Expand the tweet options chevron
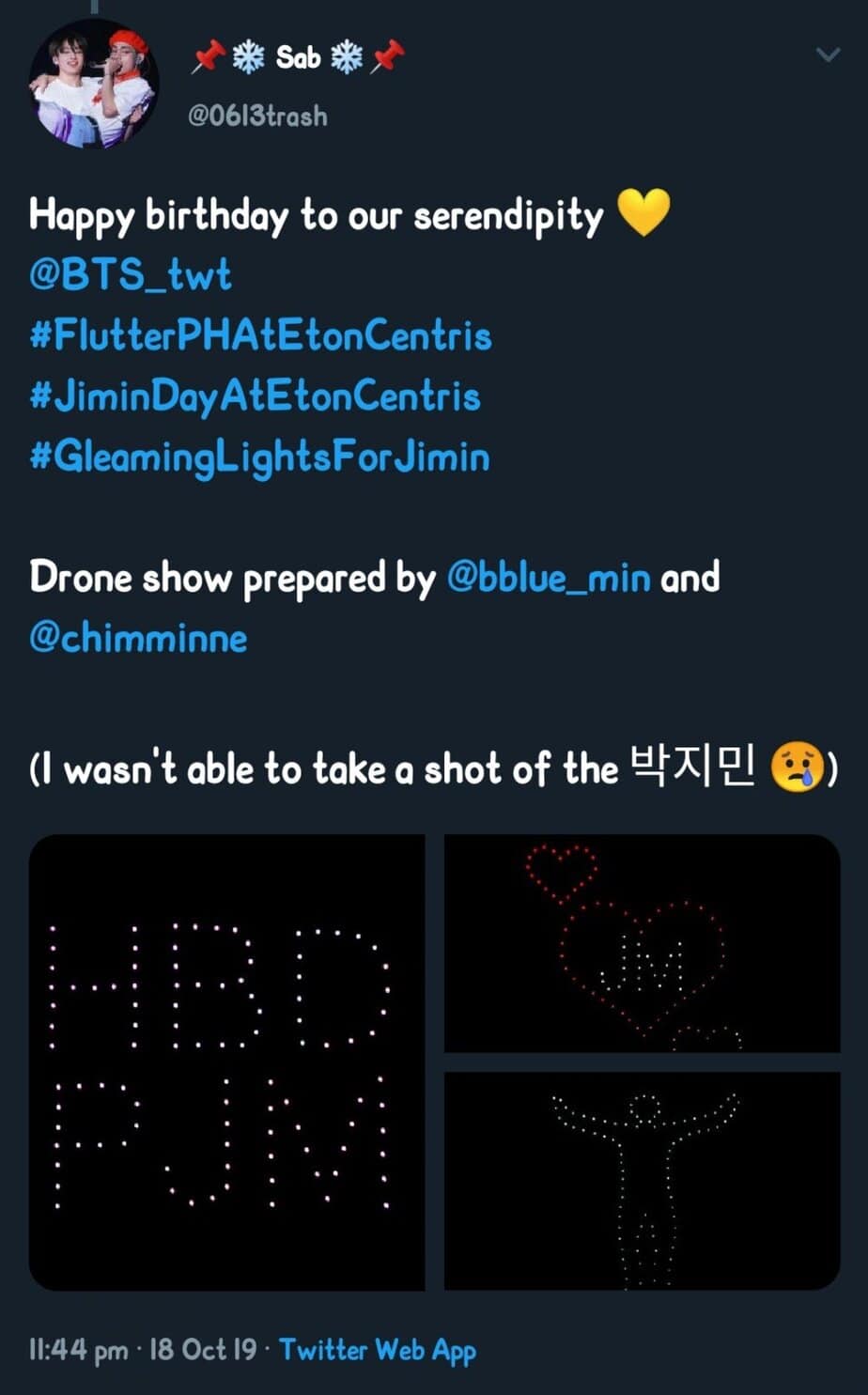868x1395 pixels. click(x=827, y=55)
